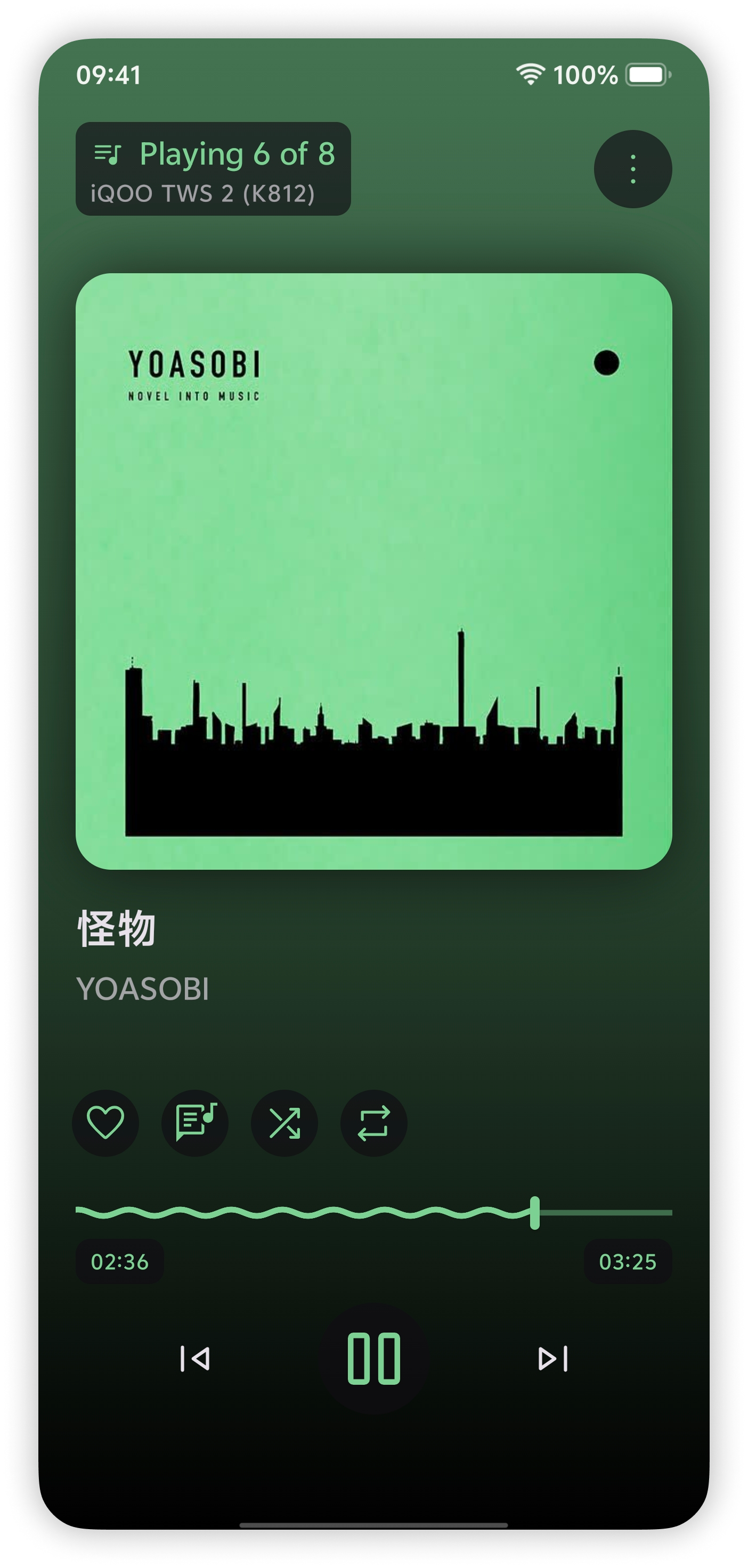748x1568 pixels.
Task: Toggle repeat mode
Action: point(373,1122)
